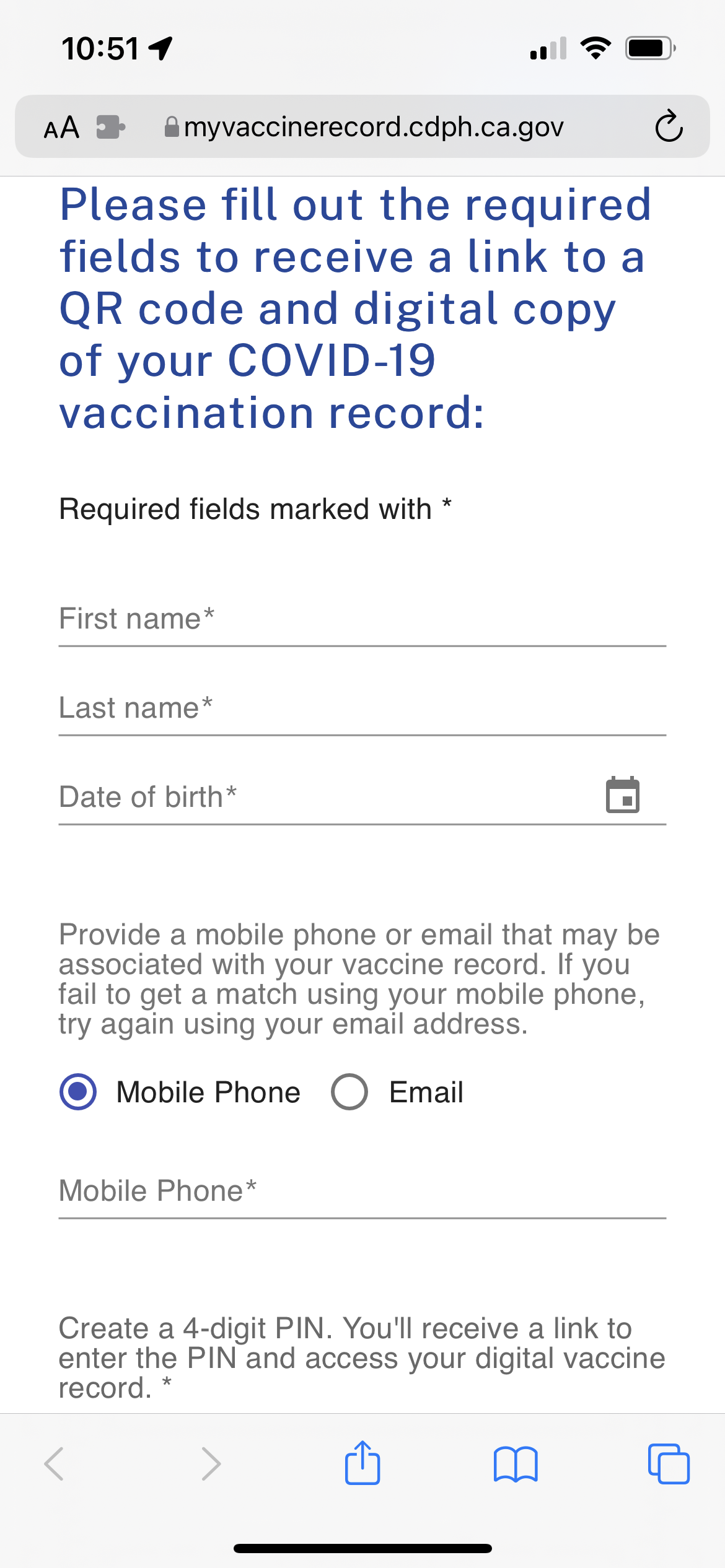Viewport: 725px width, 1568px height.
Task: Tap the First name field
Action: [362, 619]
